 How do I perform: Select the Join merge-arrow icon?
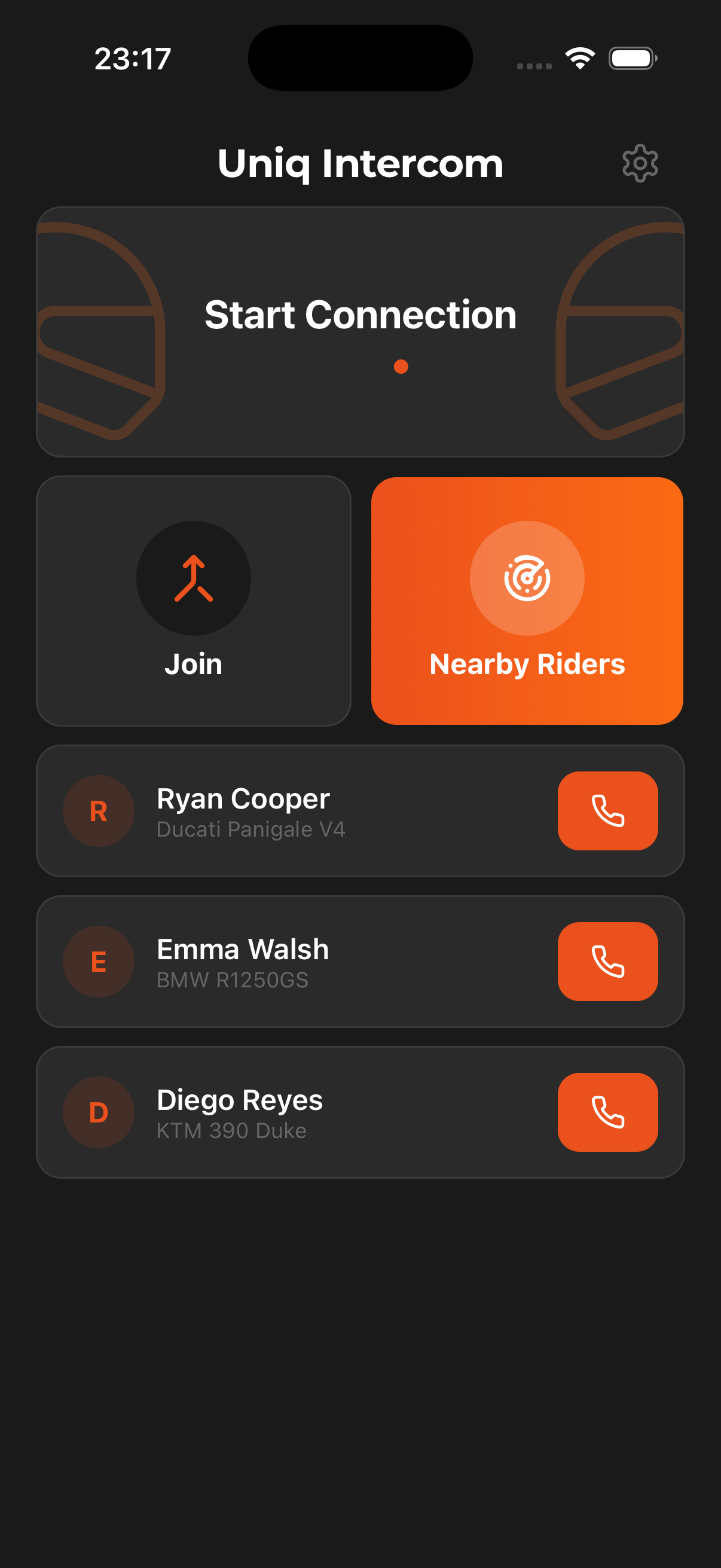tap(194, 579)
